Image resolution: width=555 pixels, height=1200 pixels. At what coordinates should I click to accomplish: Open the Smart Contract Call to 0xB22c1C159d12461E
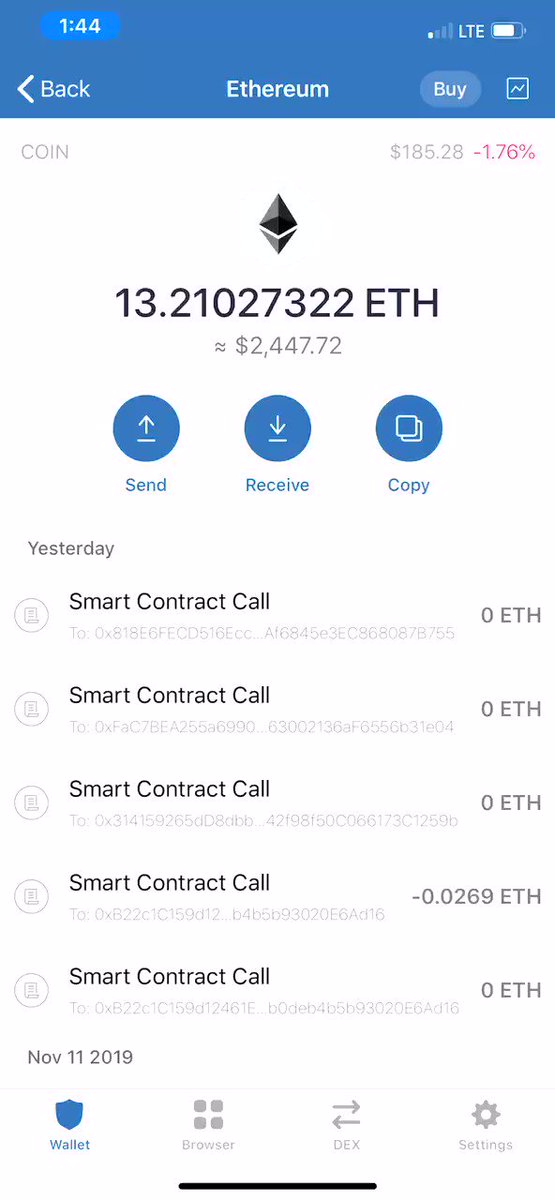pyautogui.click(x=277, y=990)
